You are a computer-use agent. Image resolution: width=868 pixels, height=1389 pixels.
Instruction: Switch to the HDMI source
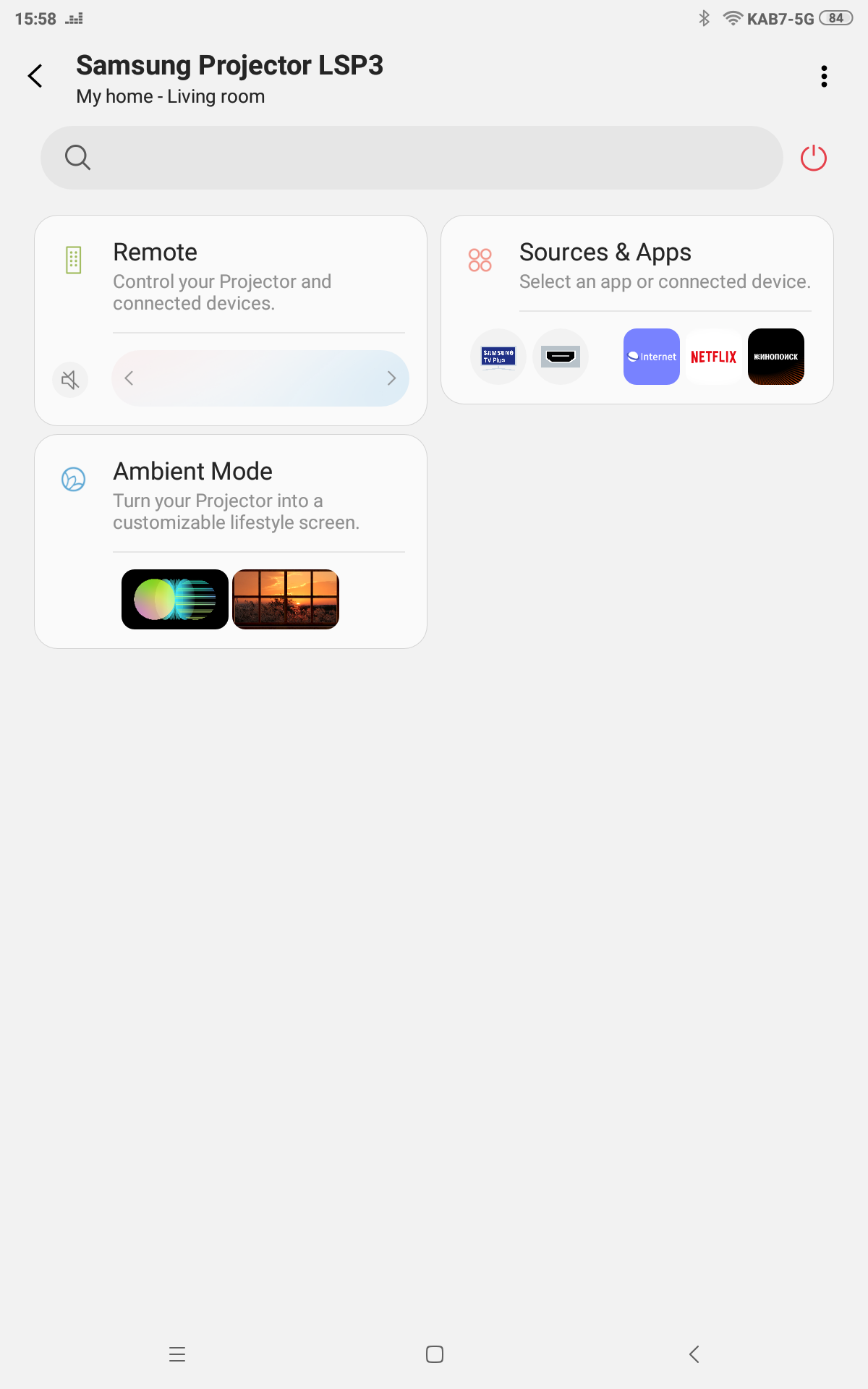(561, 357)
